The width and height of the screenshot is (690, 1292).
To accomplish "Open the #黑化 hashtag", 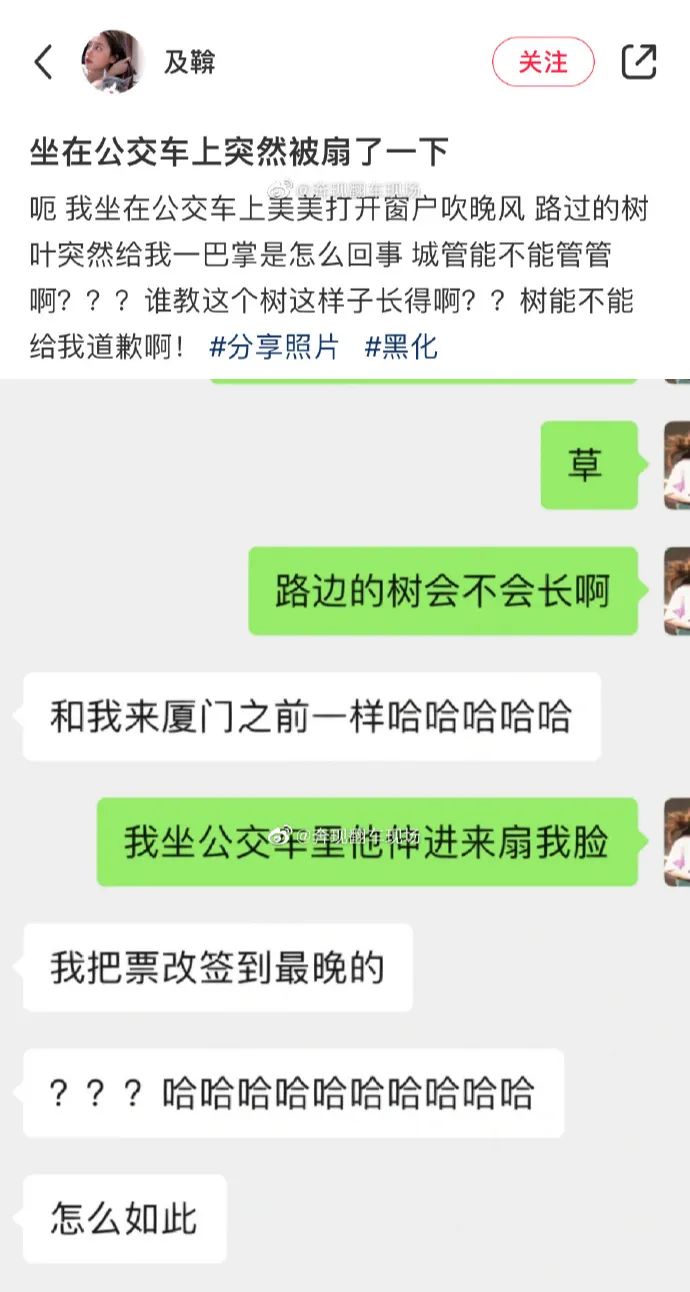I will coord(401,347).
